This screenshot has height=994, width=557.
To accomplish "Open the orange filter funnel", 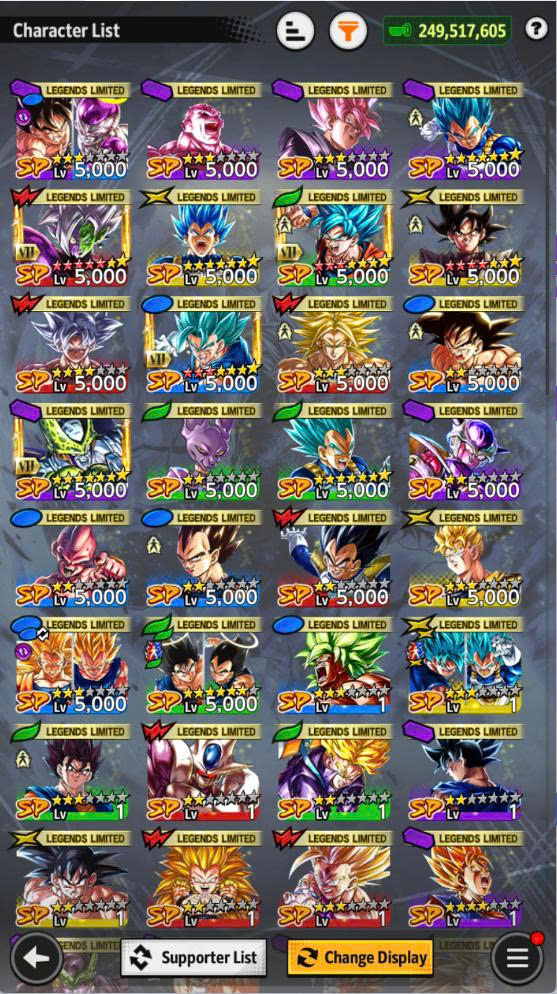I will (x=348, y=30).
